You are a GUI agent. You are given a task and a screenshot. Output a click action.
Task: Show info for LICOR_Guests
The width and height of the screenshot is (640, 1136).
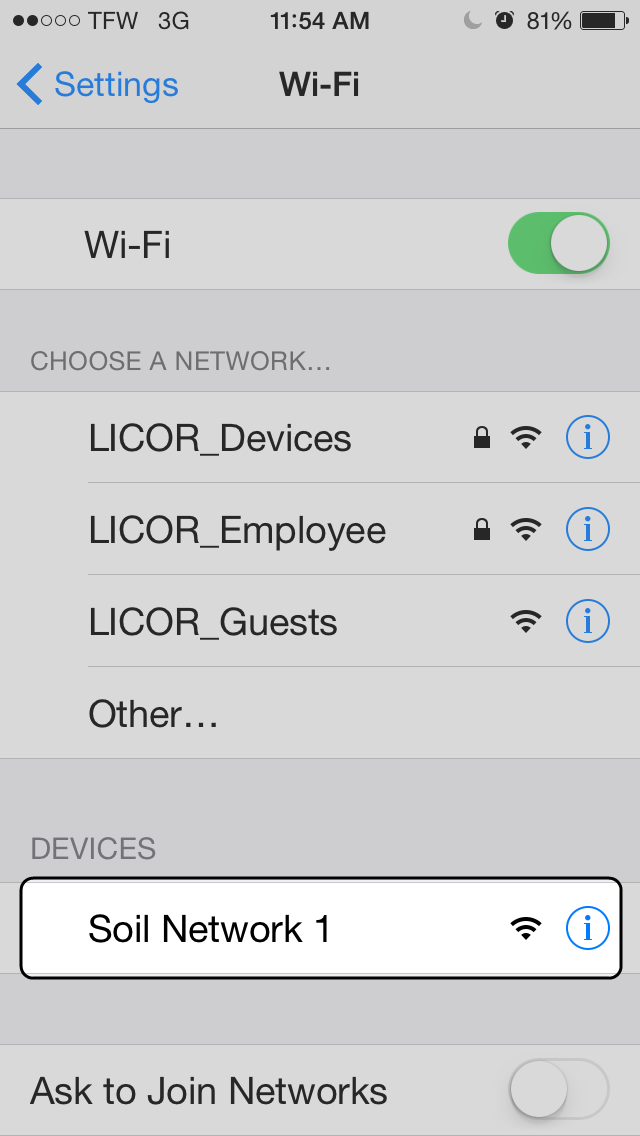(x=587, y=622)
